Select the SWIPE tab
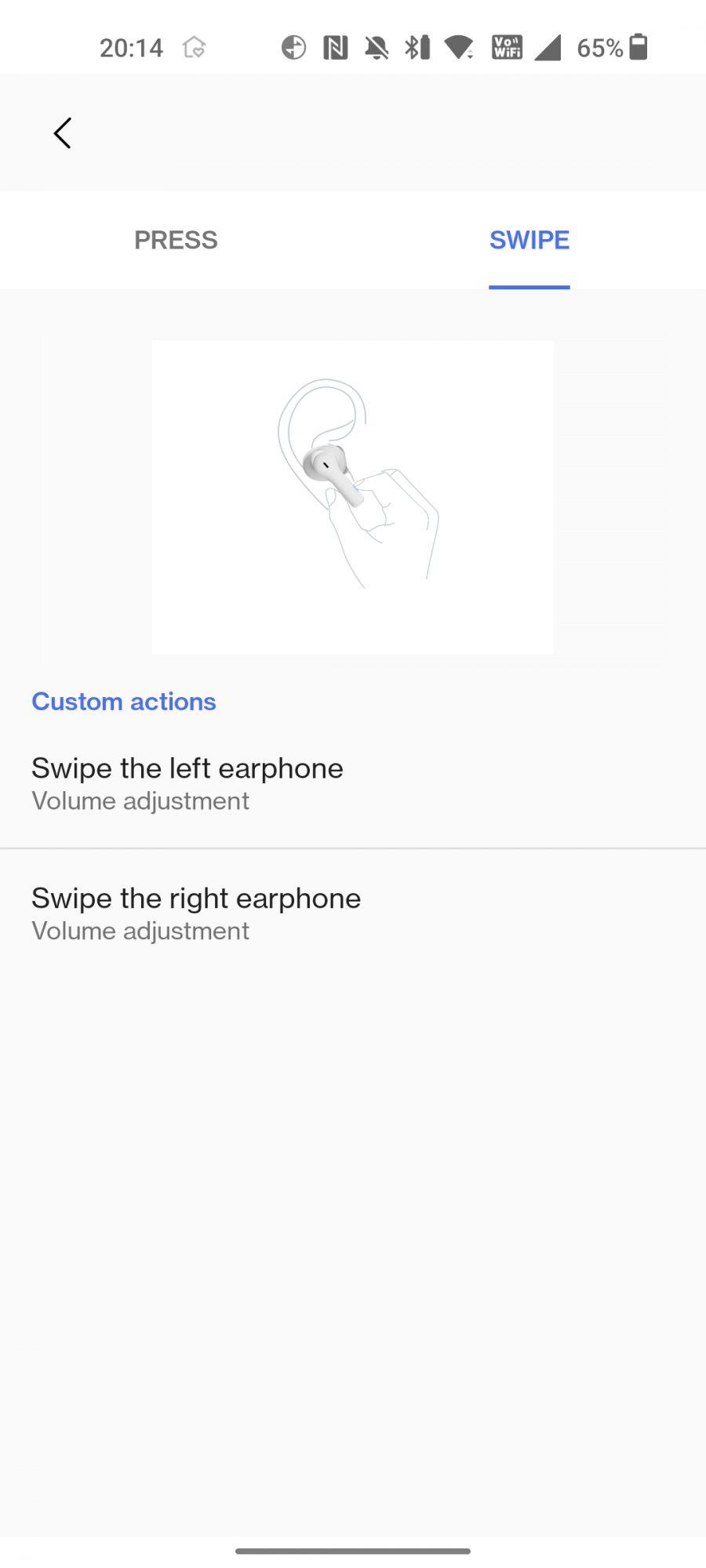 click(529, 240)
